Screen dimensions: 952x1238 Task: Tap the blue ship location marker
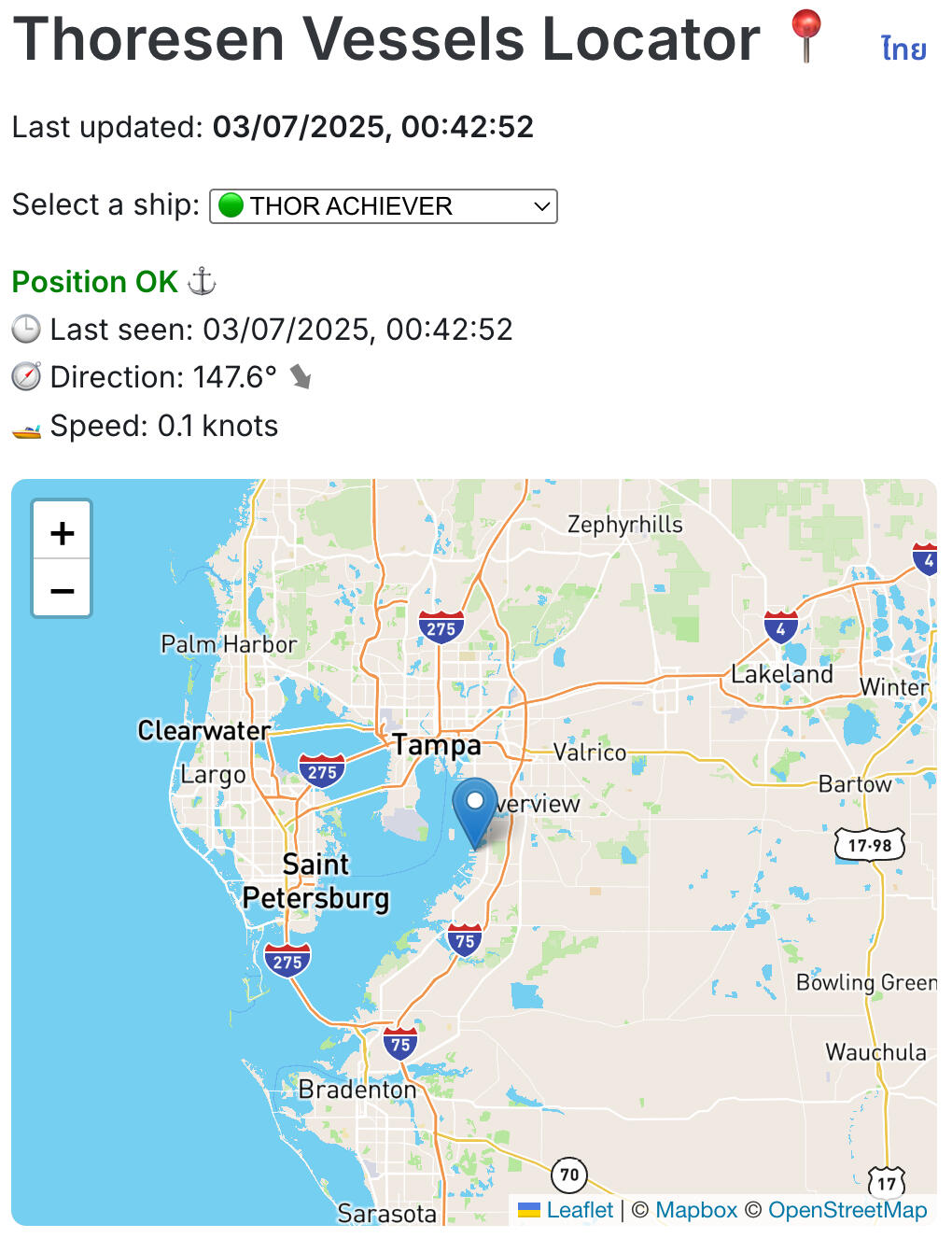point(475,810)
